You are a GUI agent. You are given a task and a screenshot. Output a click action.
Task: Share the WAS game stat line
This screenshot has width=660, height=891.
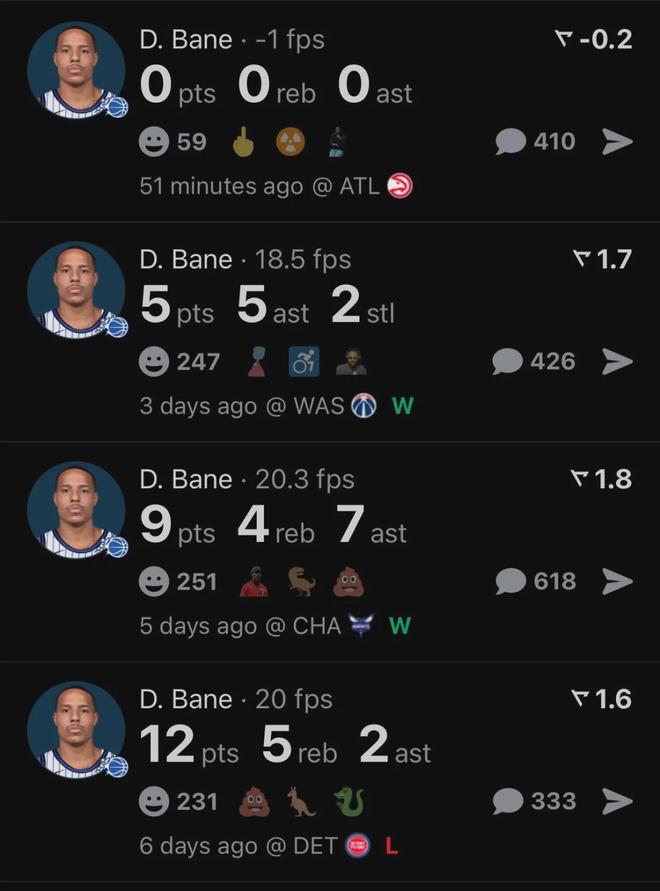(618, 361)
